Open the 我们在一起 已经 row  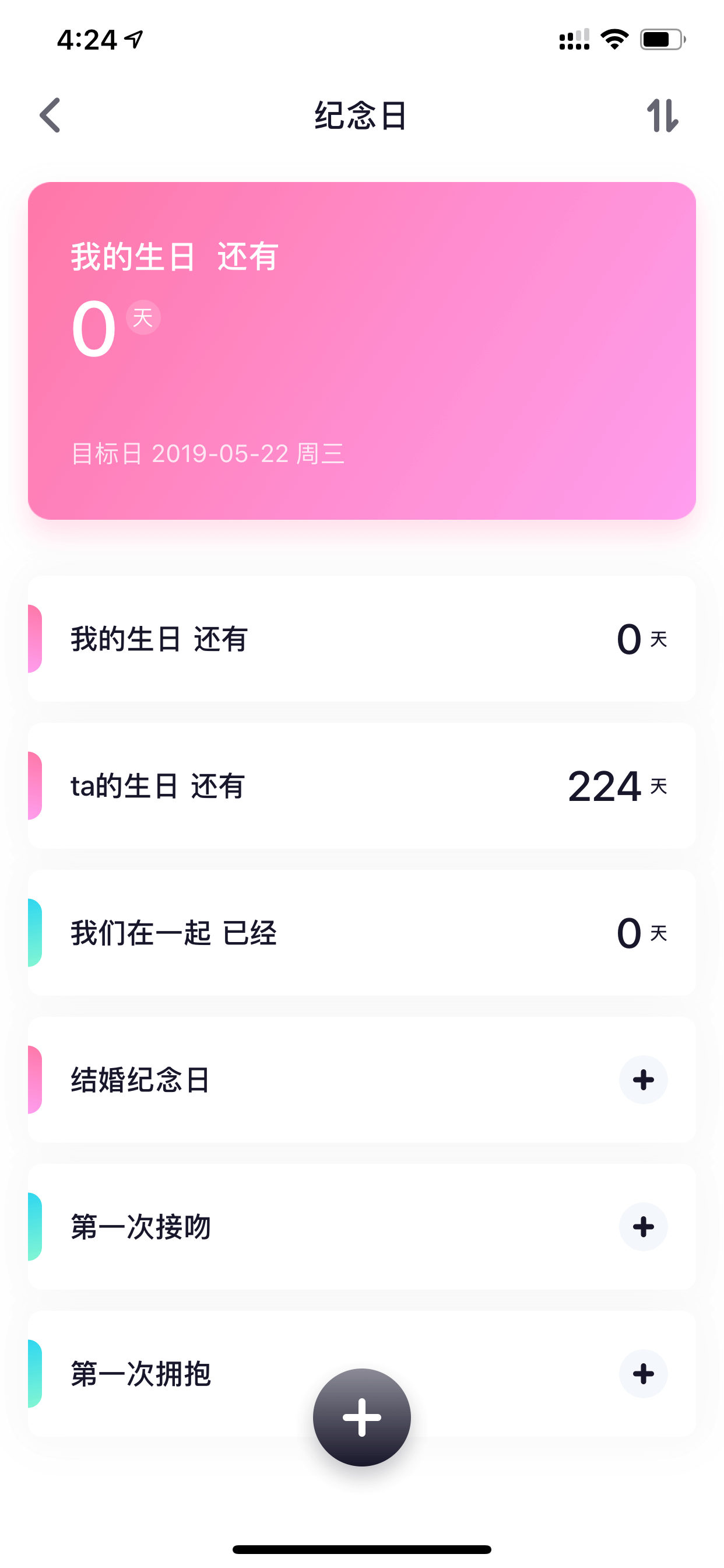[x=362, y=933]
